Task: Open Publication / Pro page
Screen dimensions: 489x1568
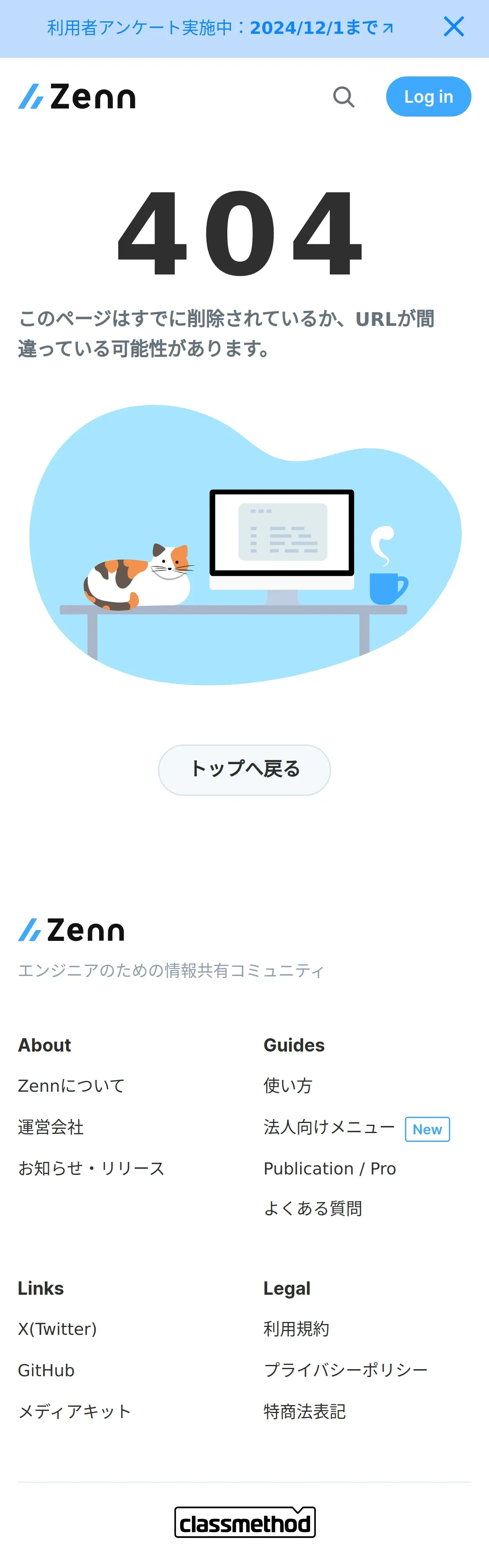Action: click(x=329, y=1168)
